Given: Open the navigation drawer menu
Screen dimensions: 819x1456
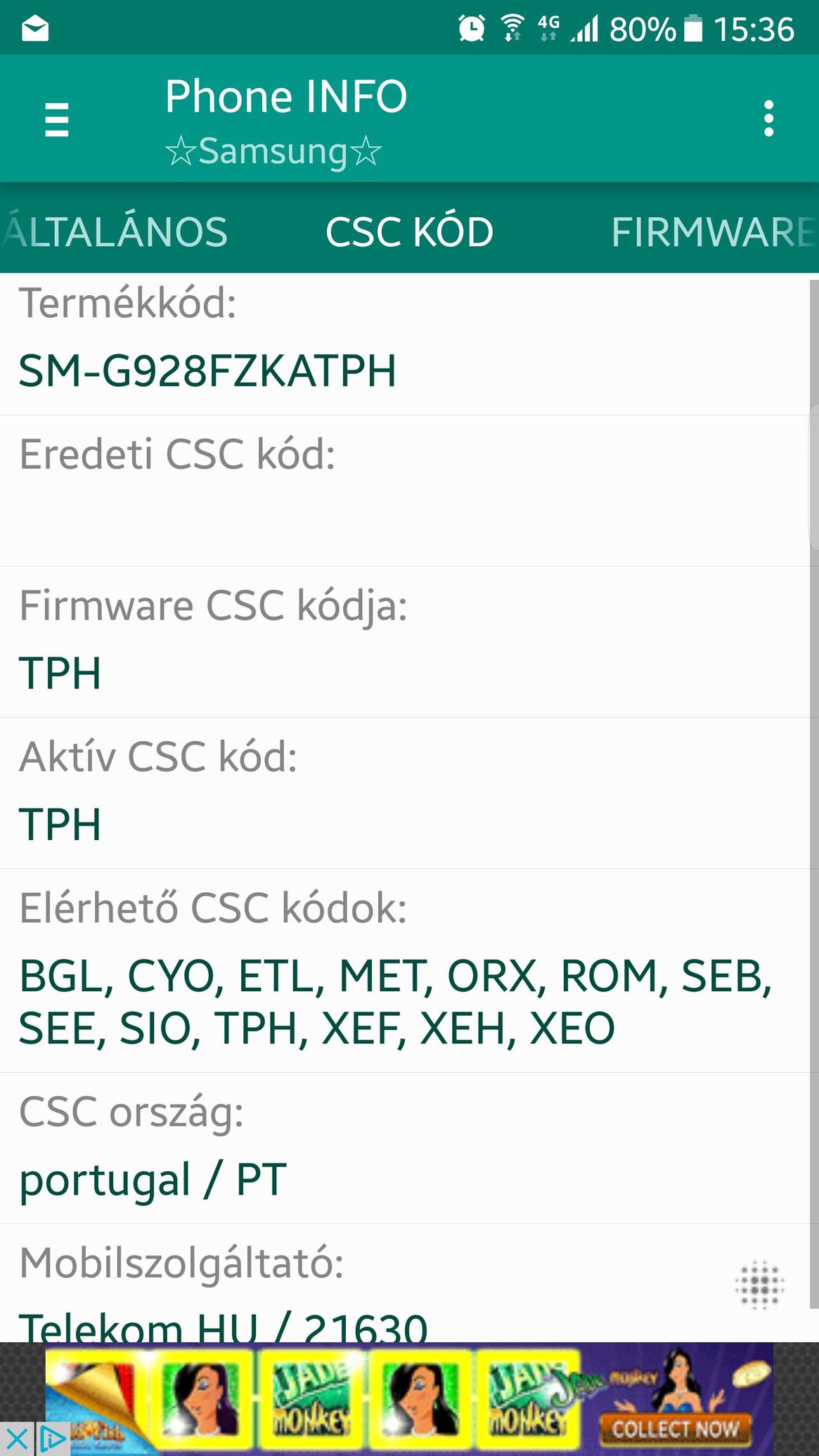Looking at the screenshot, I should tap(57, 119).
